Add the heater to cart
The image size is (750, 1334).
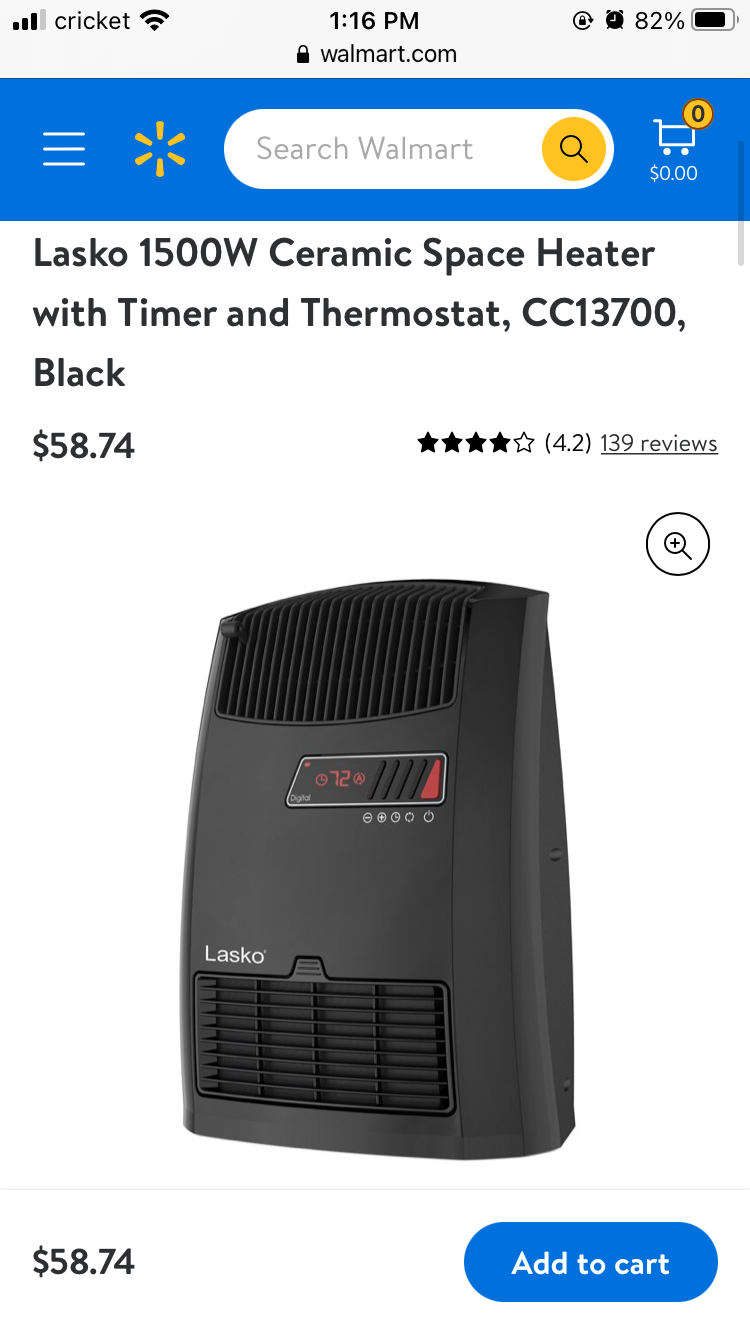click(590, 1262)
